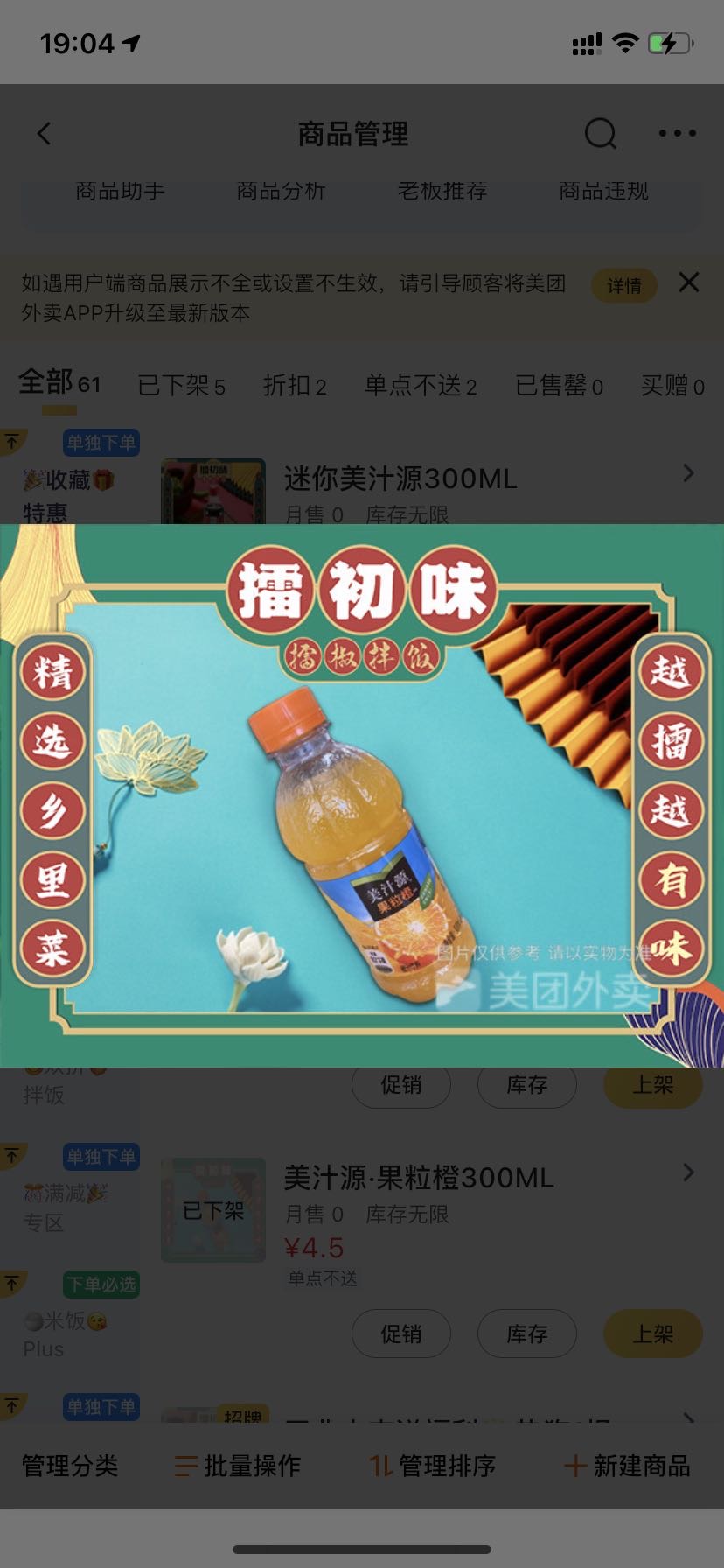The image size is (724, 1568).
Task: Select the 折扣 tab
Action: coord(295,386)
